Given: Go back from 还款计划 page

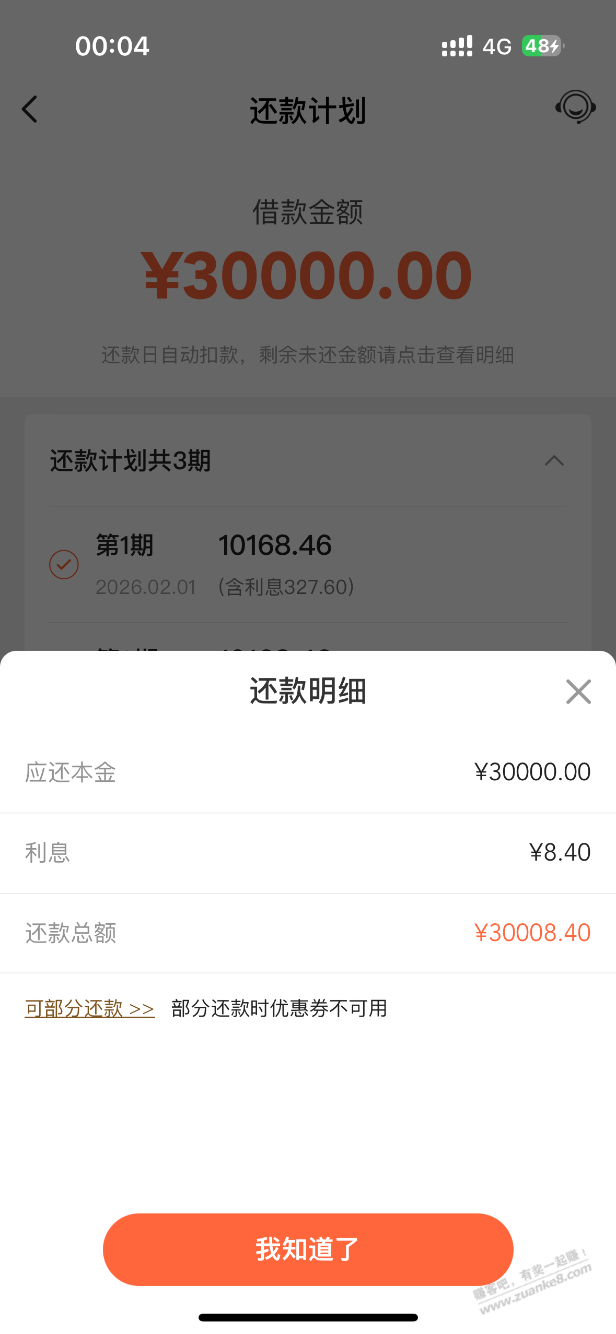Looking at the screenshot, I should pos(30,109).
